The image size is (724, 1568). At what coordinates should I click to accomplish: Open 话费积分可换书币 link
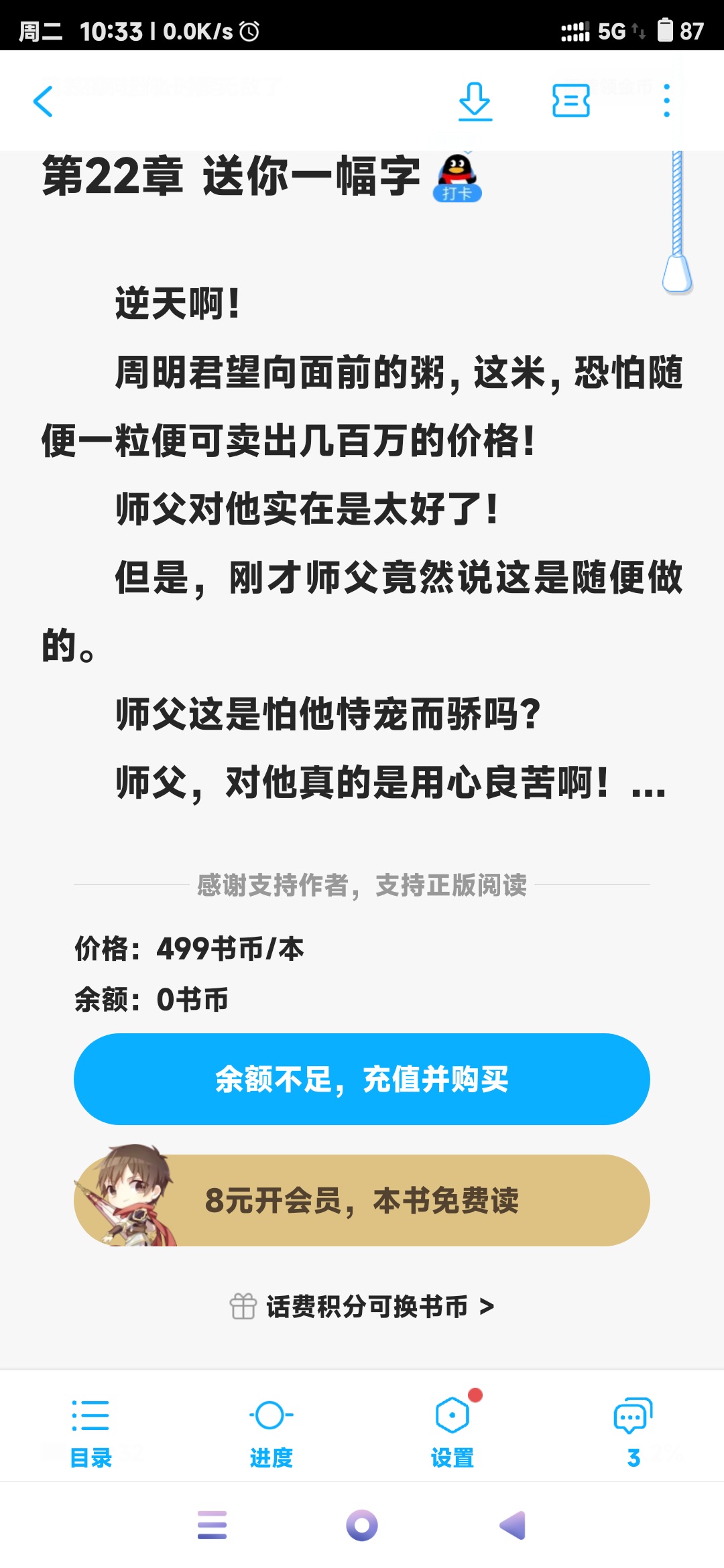(x=362, y=1307)
